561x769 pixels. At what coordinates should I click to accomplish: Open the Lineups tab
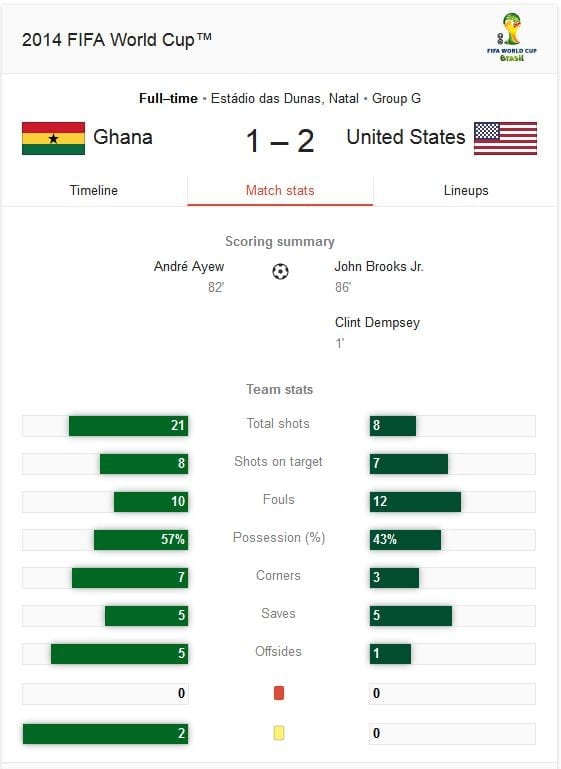coord(465,190)
